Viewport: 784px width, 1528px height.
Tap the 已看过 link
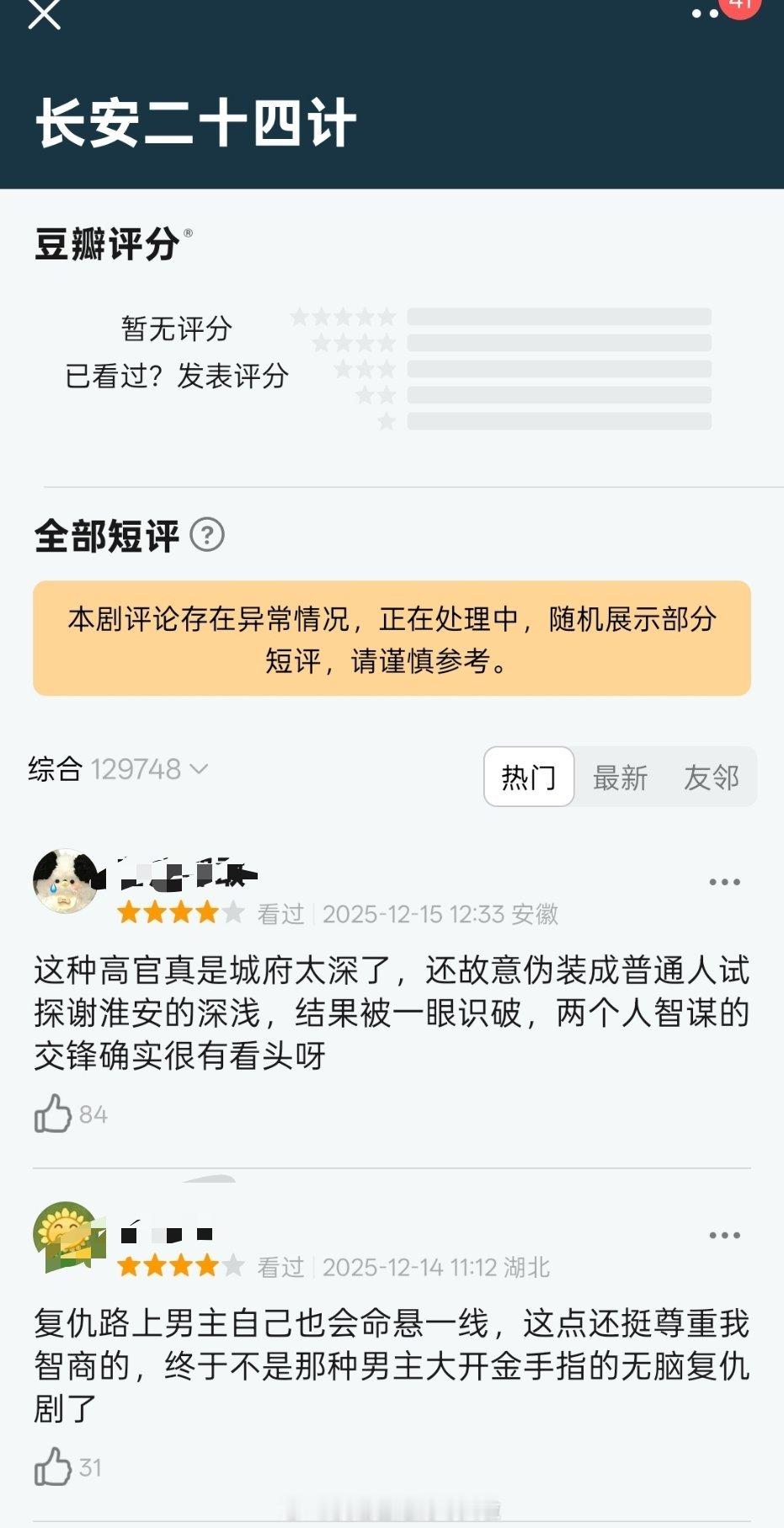109,377
